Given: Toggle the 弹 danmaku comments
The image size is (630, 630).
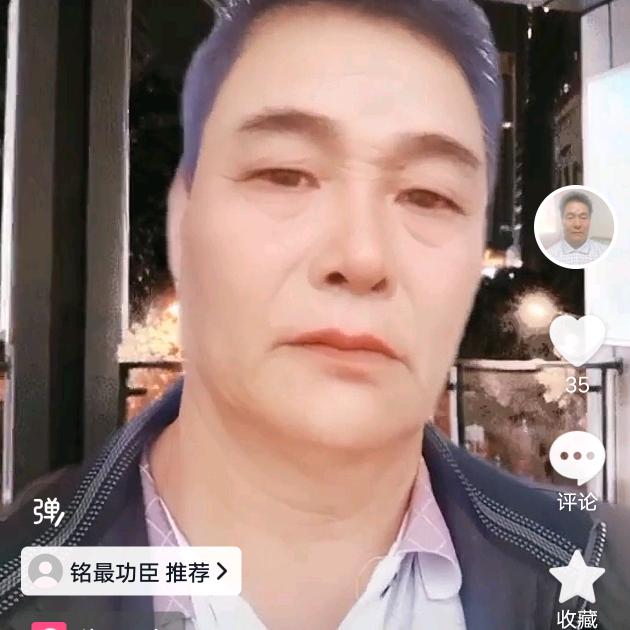Looking at the screenshot, I should click(x=47, y=512).
